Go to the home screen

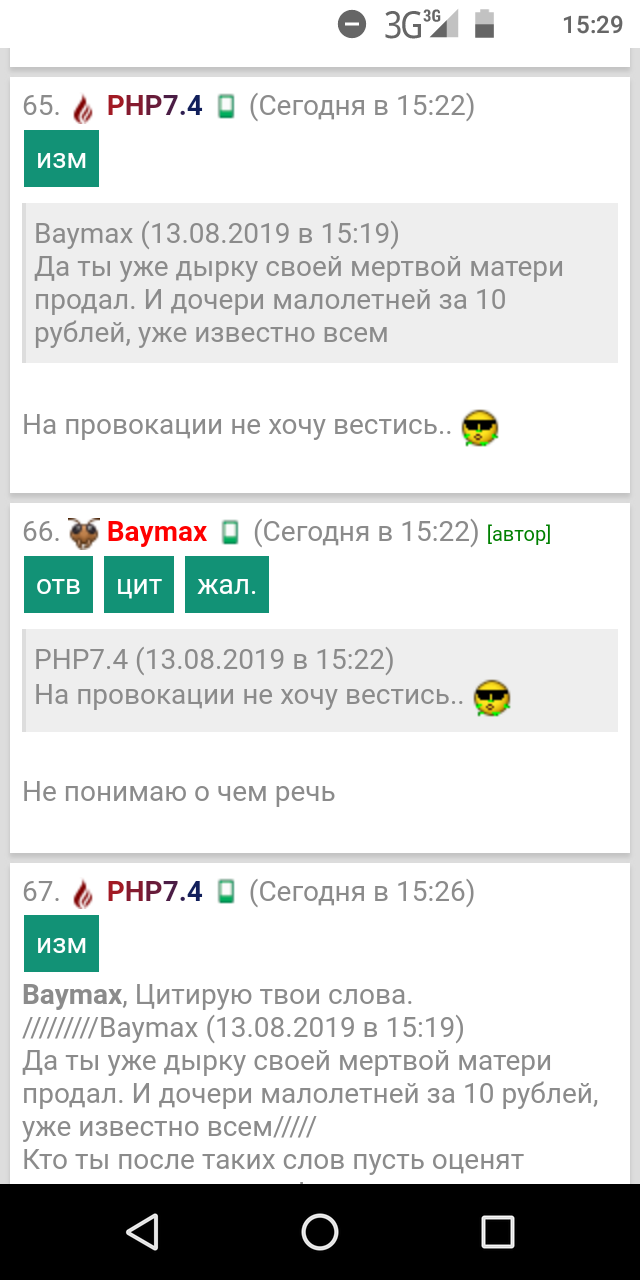(x=320, y=1232)
